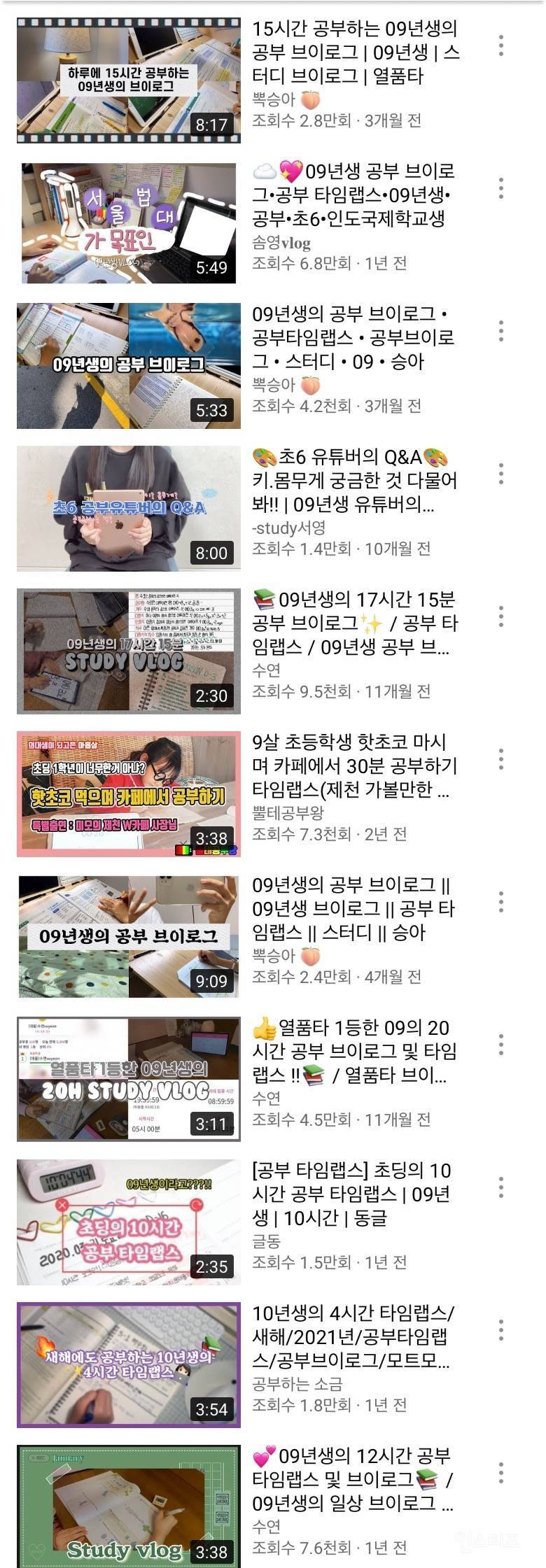
Task: Open overflow menu for '15시간 공부하는 09년생' video
Action: click(501, 45)
